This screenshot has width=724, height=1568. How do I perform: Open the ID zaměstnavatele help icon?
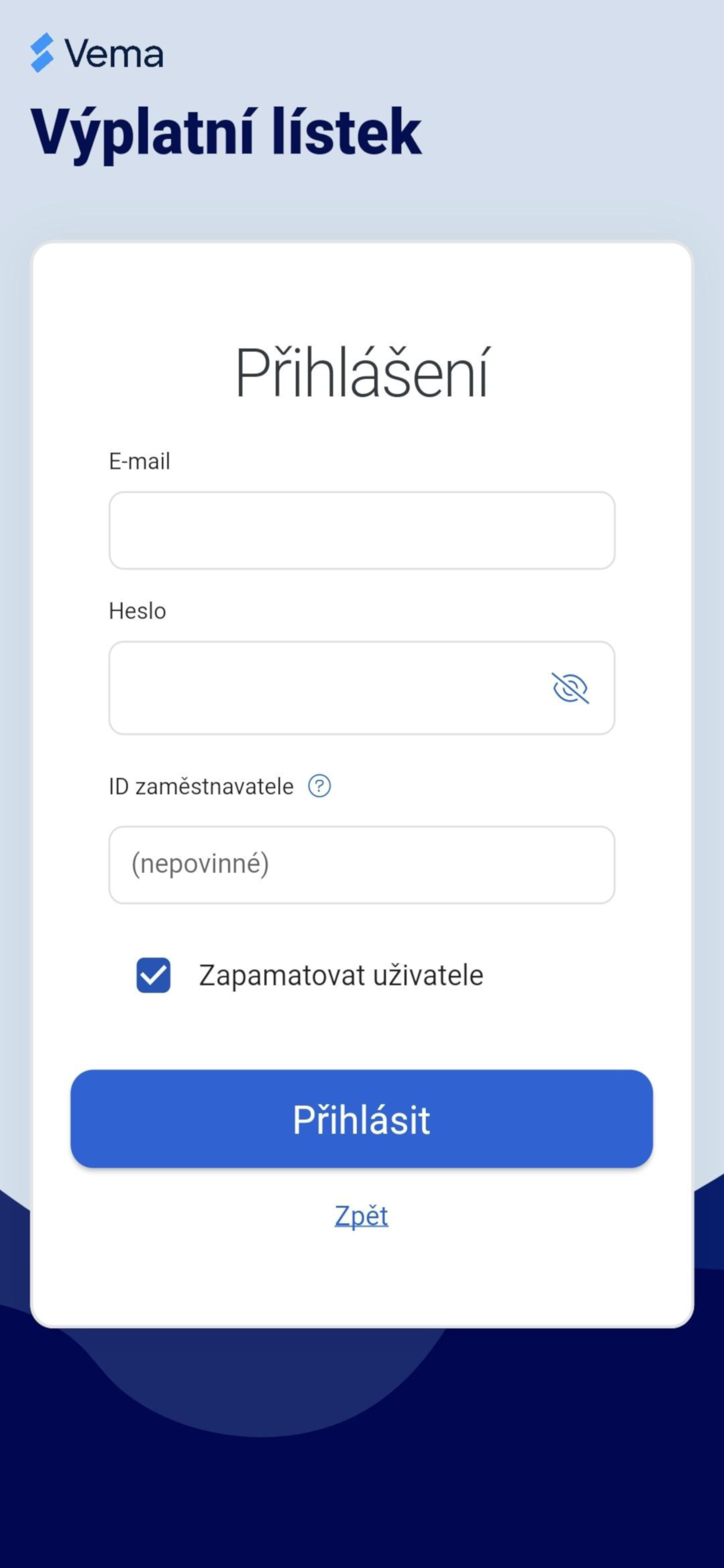coord(319,786)
